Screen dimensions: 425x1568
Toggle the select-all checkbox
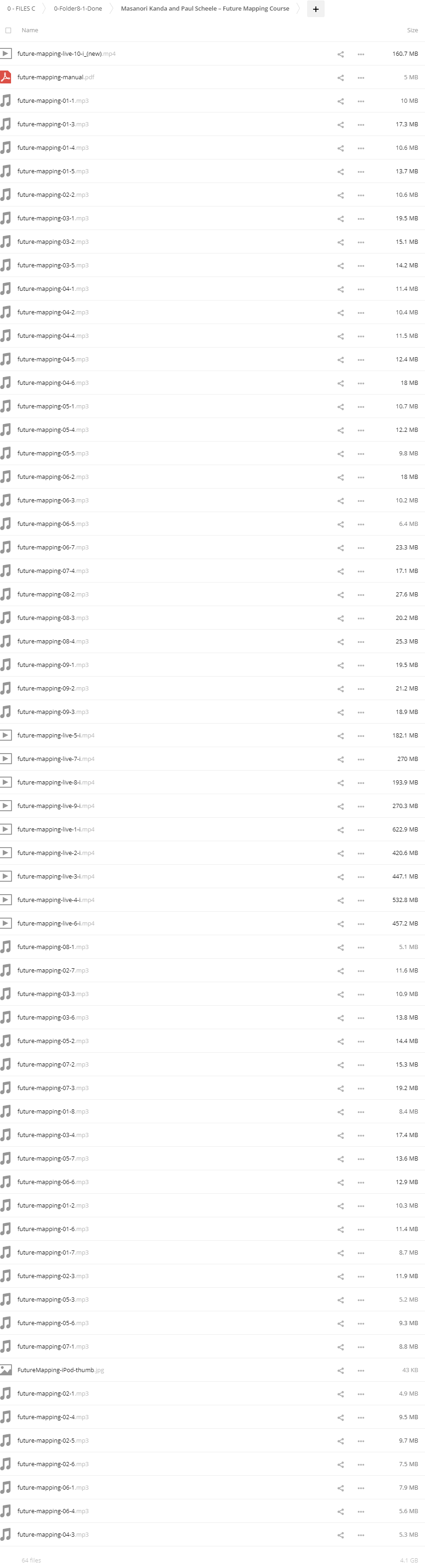coord(8,30)
